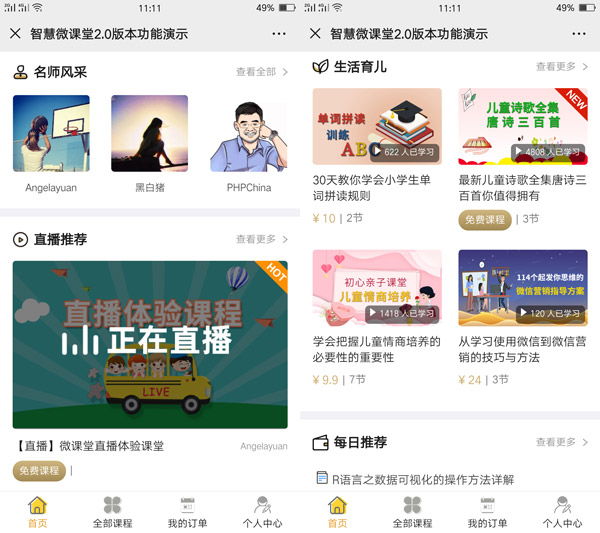See more 生活育儿 courses
This screenshot has width=600, height=533.
point(561,67)
